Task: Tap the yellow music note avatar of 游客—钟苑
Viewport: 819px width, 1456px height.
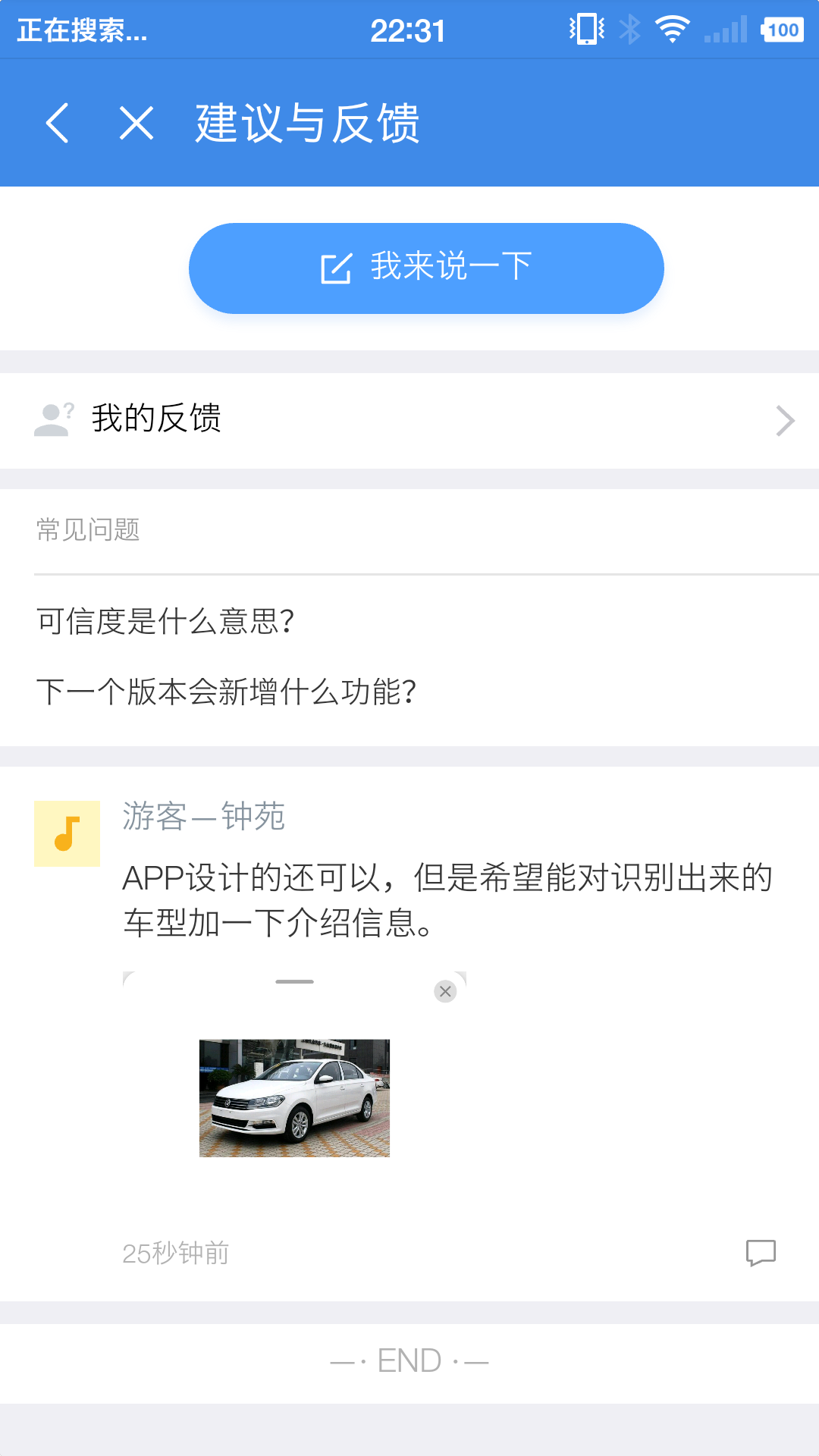Action: tap(65, 832)
